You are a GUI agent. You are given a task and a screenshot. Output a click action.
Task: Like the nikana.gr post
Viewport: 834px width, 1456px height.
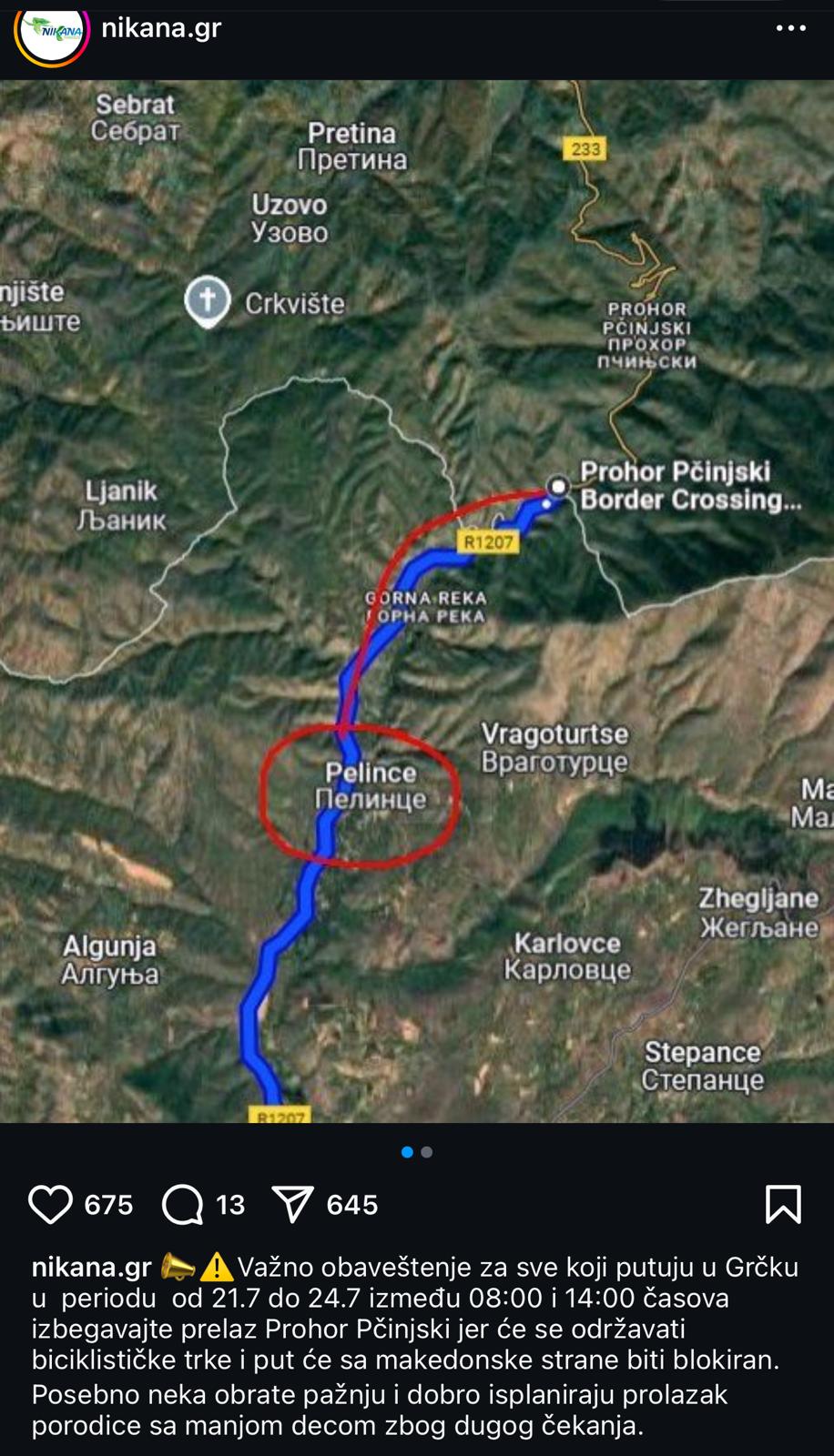(x=50, y=1205)
